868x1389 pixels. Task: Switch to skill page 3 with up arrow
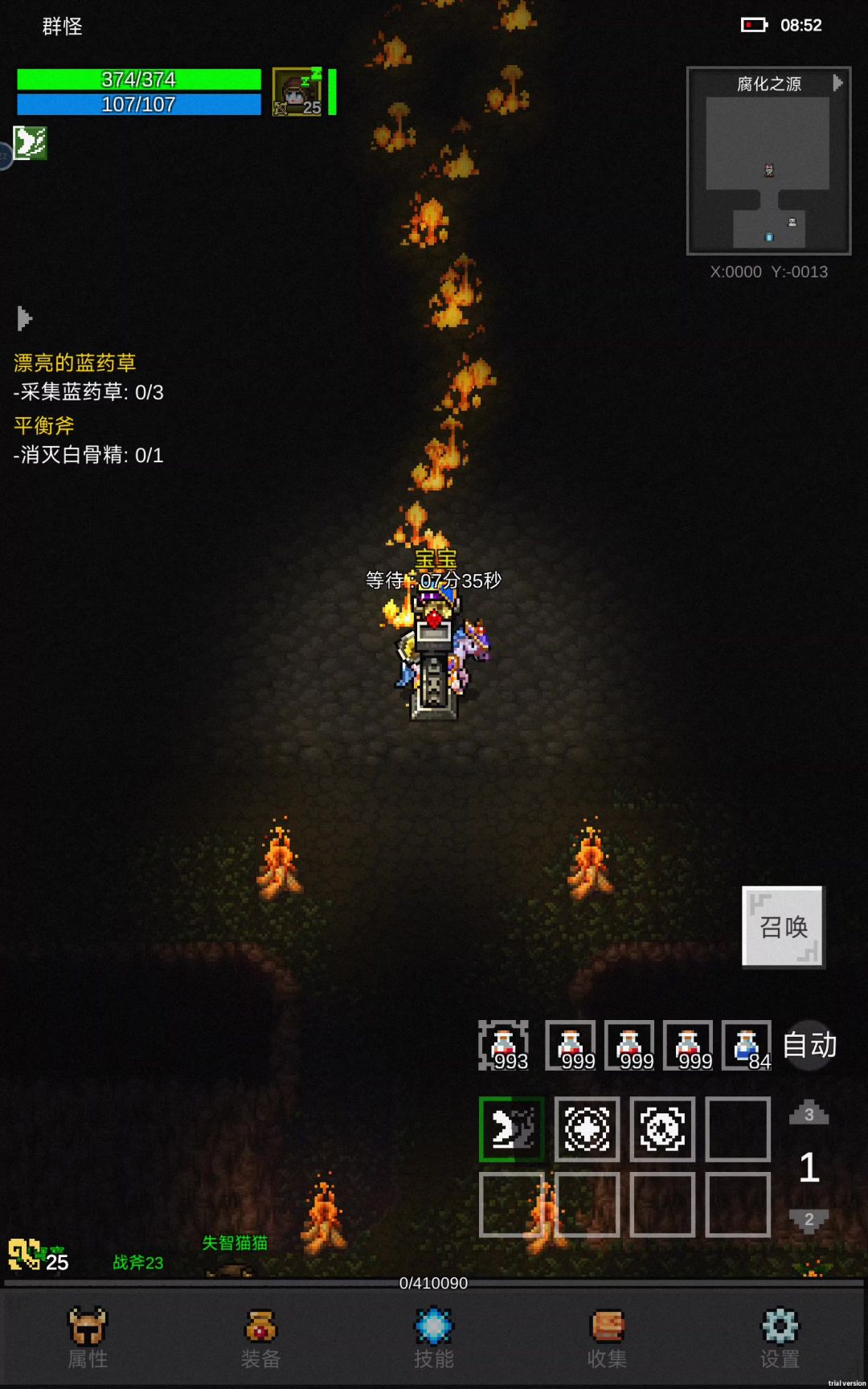[x=809, y=1112]
